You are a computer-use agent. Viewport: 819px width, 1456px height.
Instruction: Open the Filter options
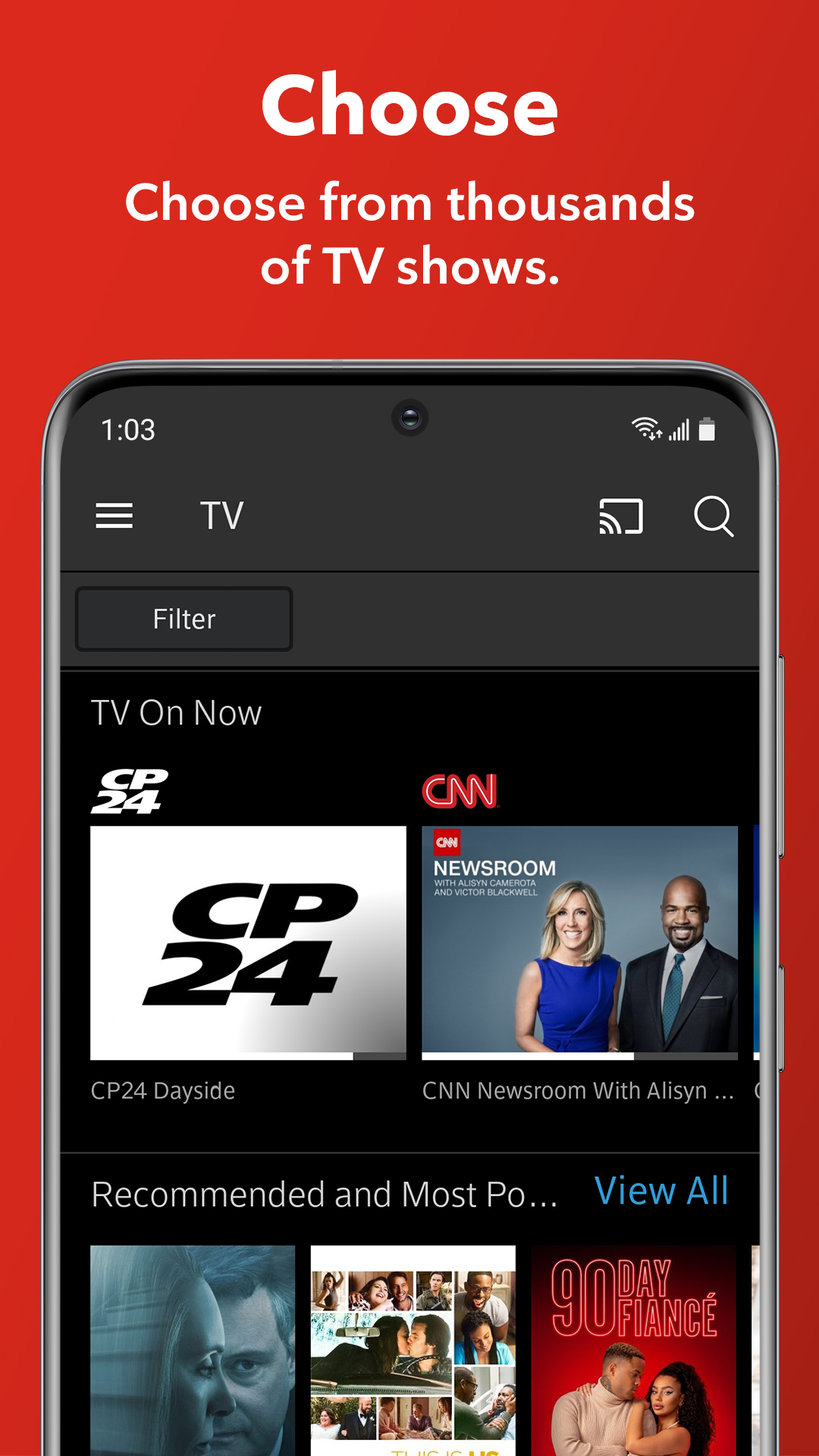pyautogui.click(x=184, y=619)
